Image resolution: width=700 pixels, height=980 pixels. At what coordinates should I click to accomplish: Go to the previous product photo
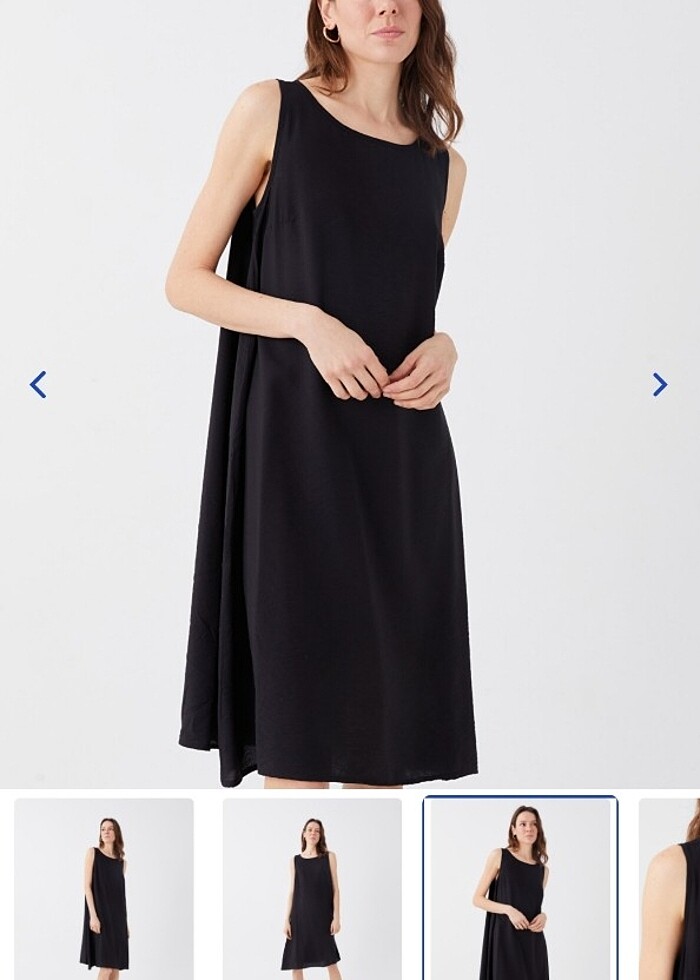(x=38, y=385)
